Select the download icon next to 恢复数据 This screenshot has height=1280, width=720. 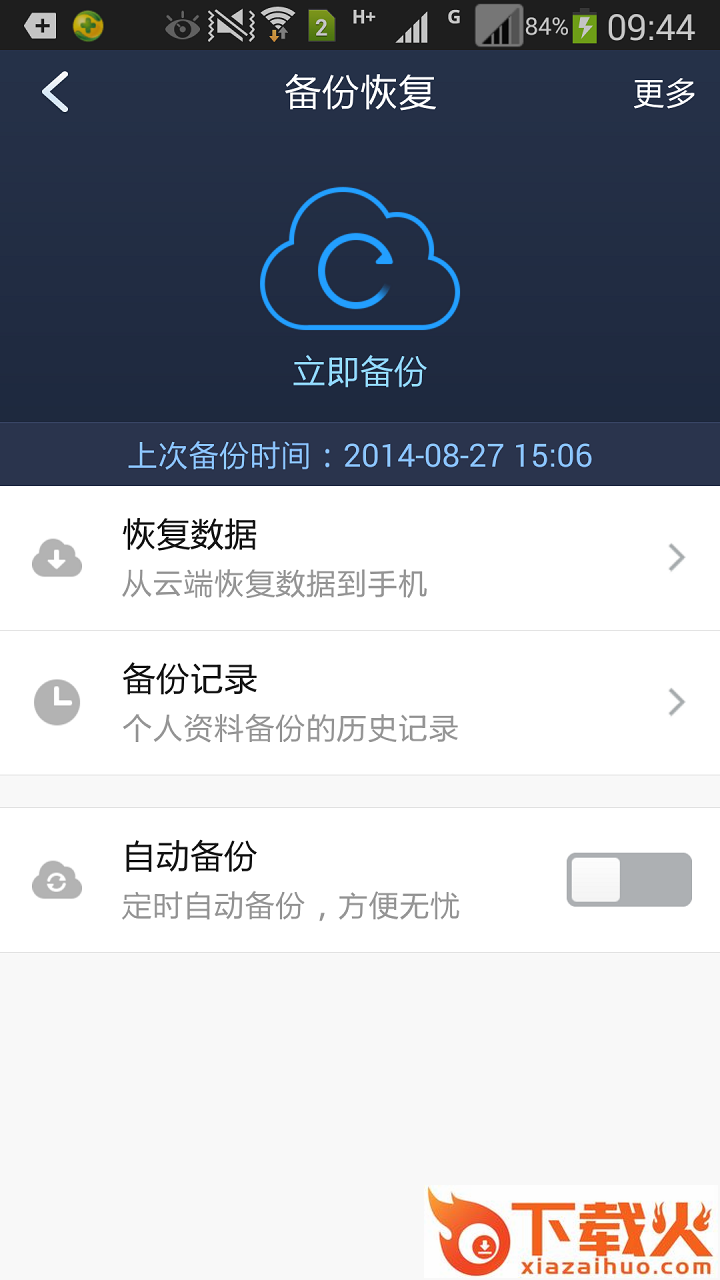(57, 557)
